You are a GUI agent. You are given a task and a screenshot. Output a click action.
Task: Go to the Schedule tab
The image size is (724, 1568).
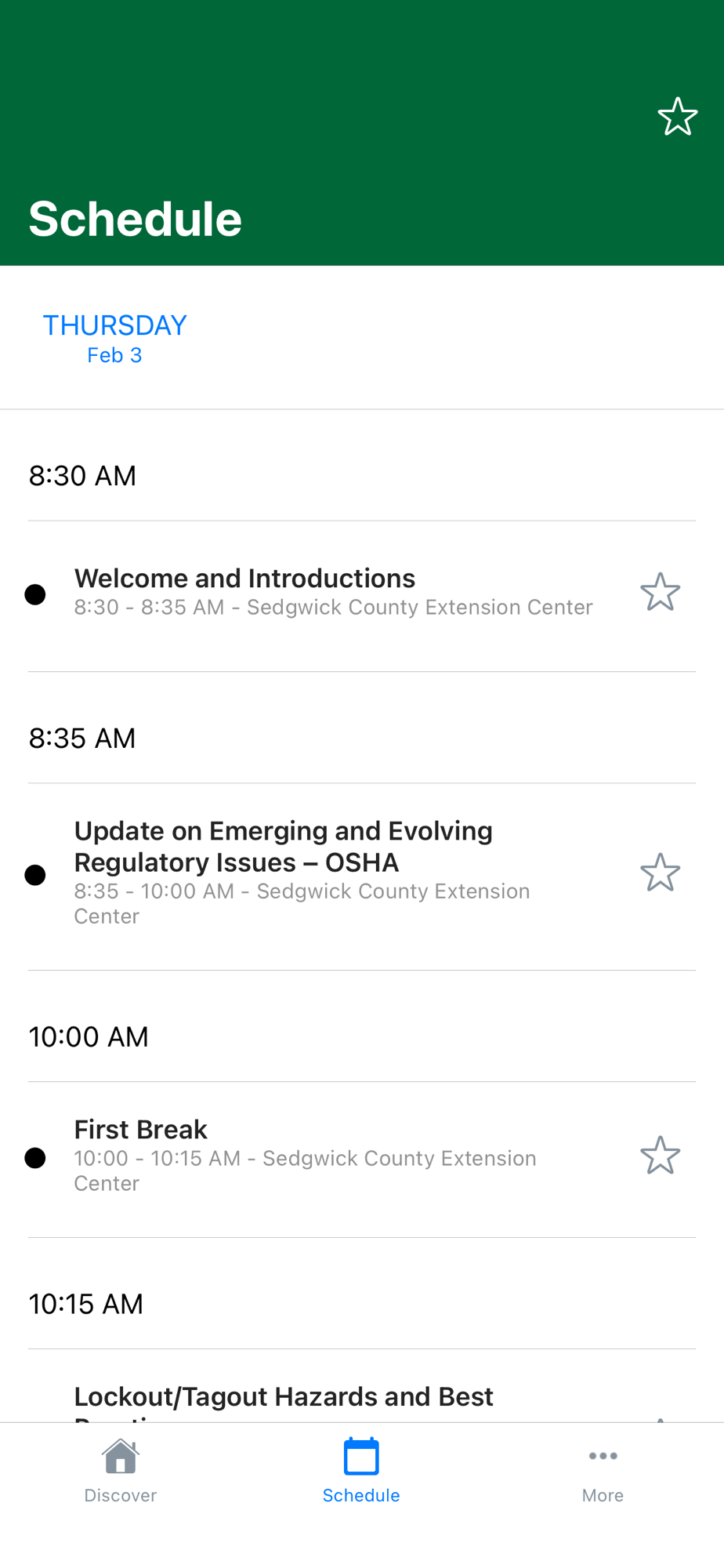[361, 1471]
